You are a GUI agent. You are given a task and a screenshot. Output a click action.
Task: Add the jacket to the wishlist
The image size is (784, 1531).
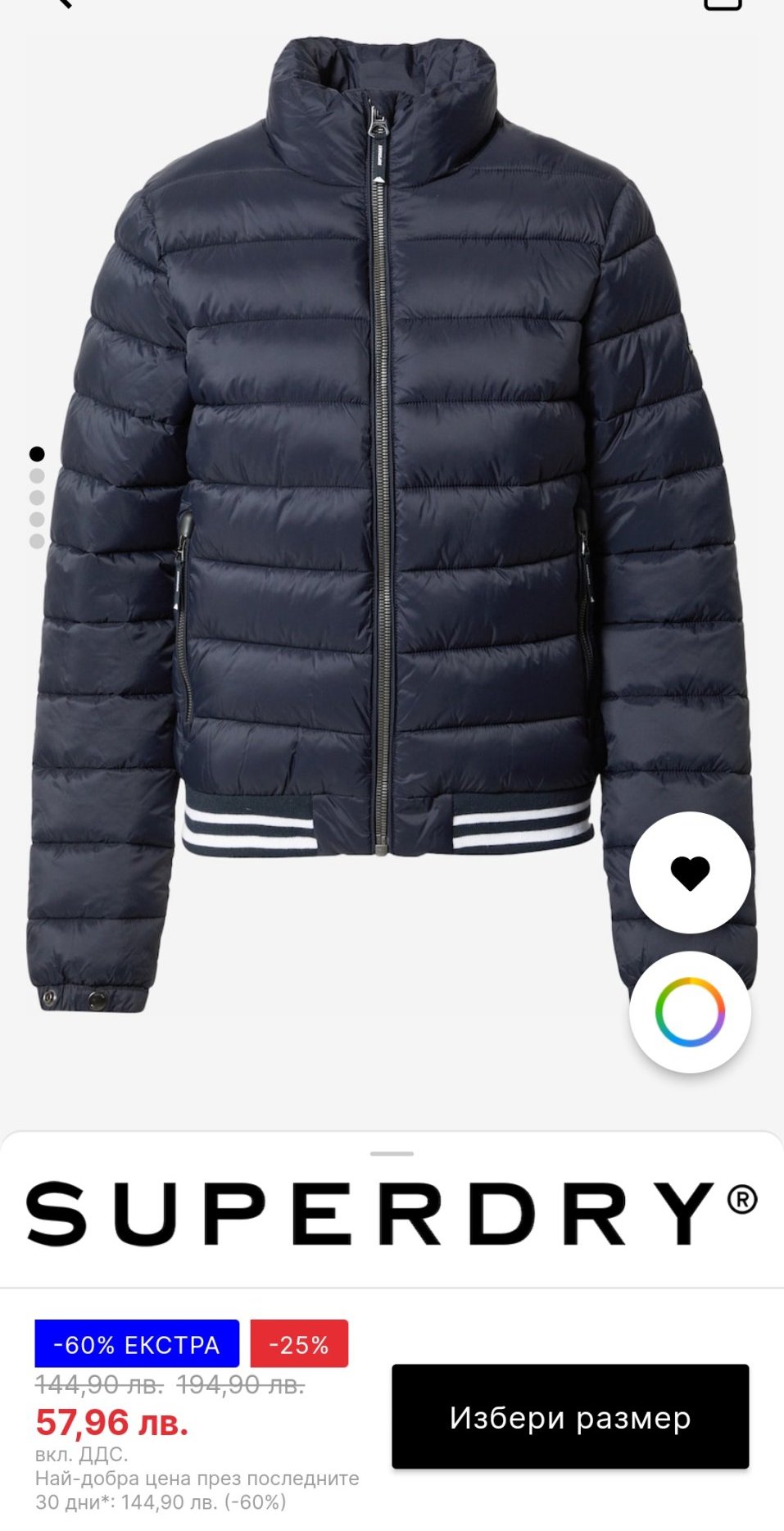pos(690,872)
